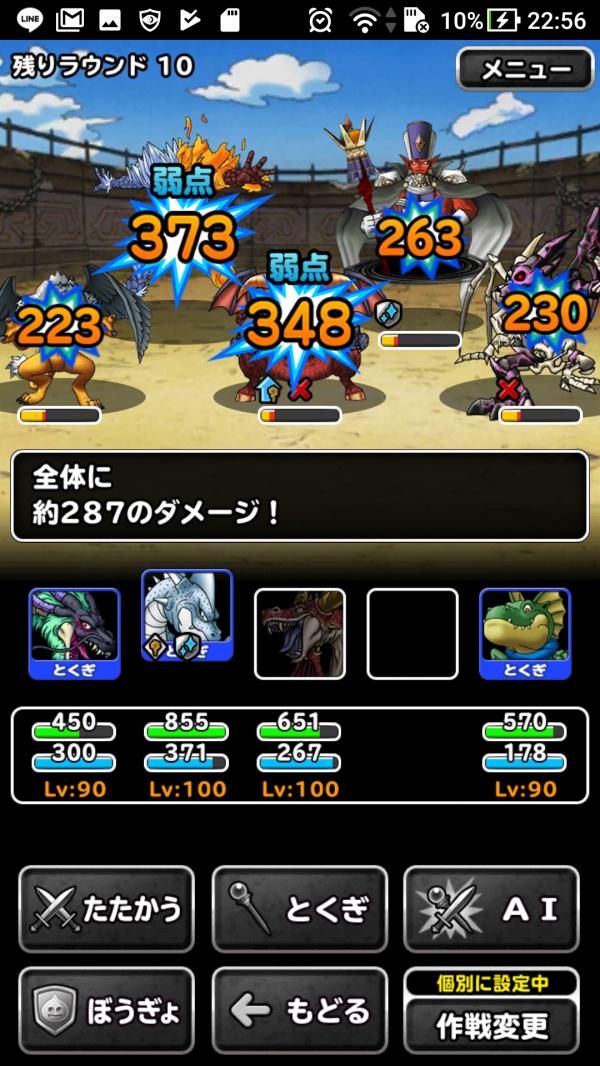The image size is (600, 1066).
Task: Select the red dragon party portrait
Action: pyautogui.click(x=300, y=632)
